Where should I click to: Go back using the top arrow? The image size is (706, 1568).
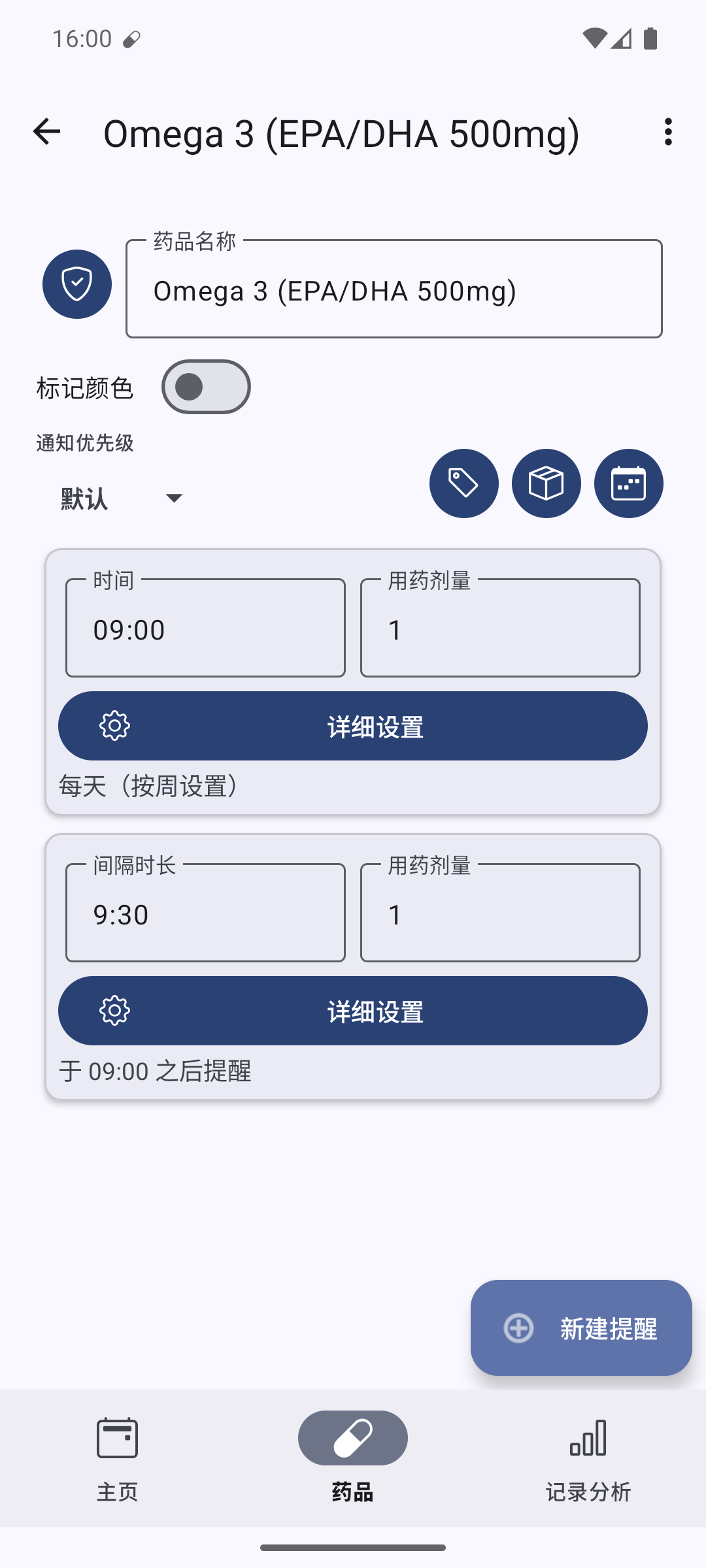click(46, 132)
